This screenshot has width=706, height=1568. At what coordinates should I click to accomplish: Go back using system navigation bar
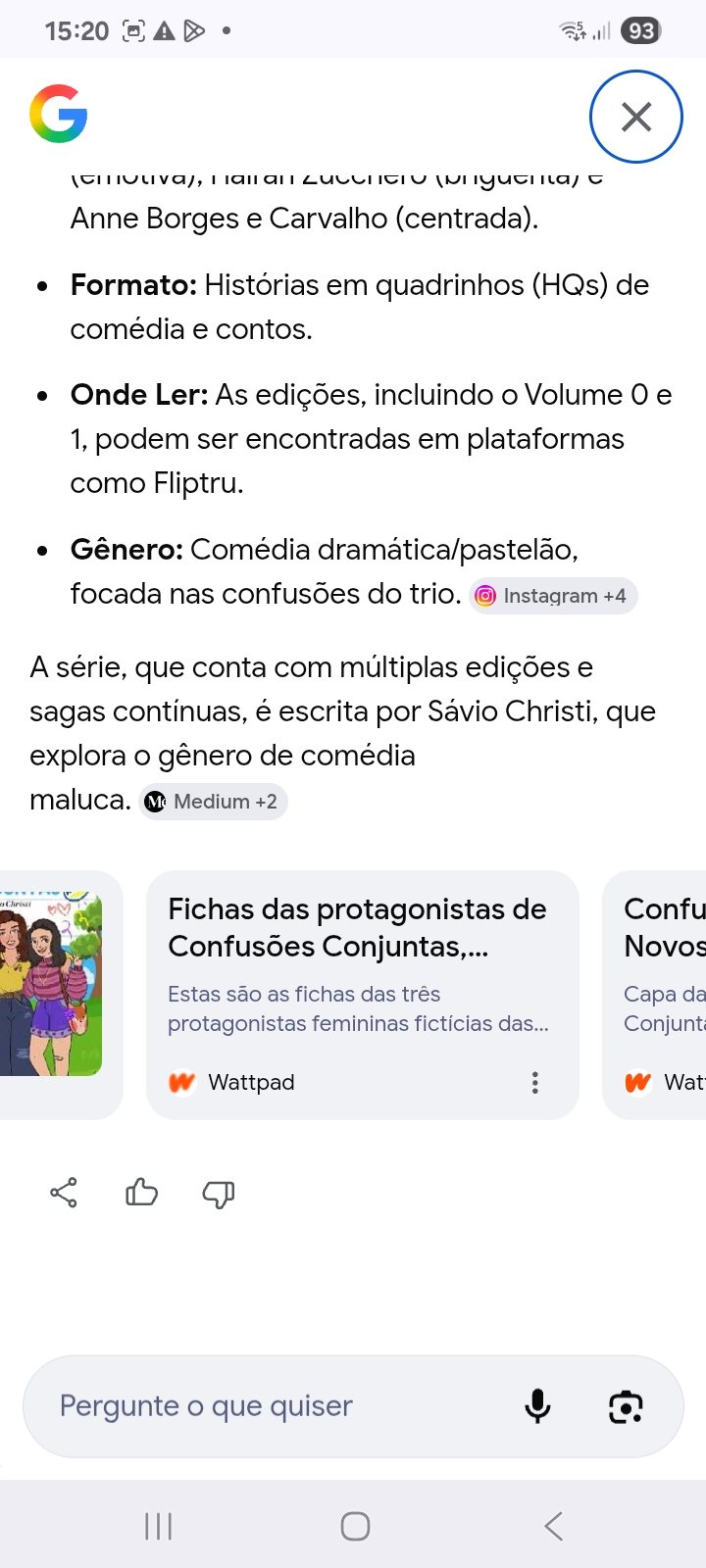(553, 1526)
